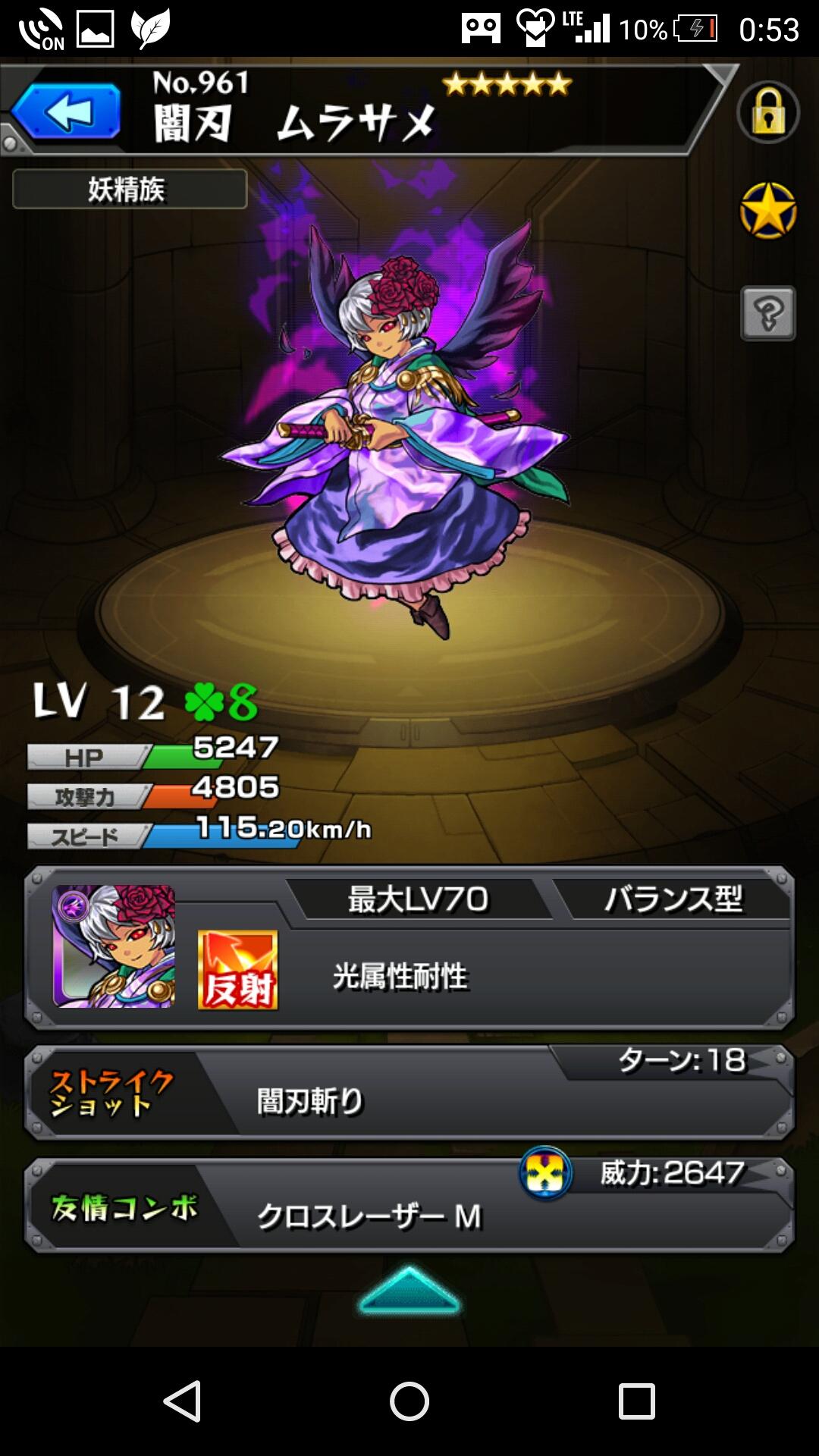Toggle the lock icon for this monster

(768, 112)
